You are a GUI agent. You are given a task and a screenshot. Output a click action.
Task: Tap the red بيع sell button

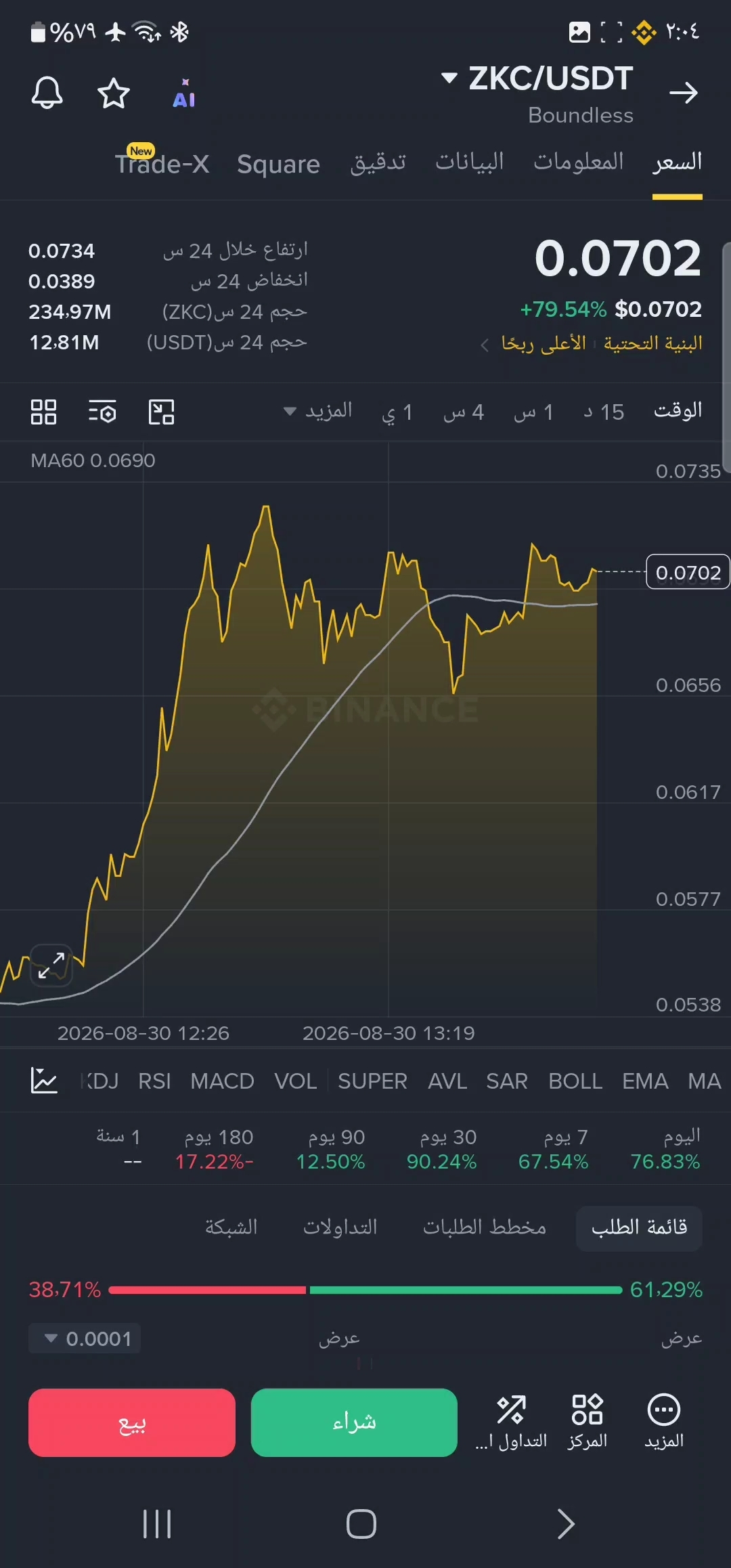click(132, 1422)
